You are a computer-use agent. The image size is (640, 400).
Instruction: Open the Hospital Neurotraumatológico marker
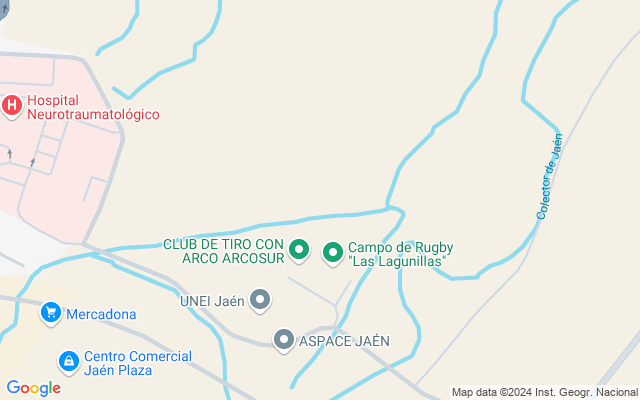coord(12,104)
